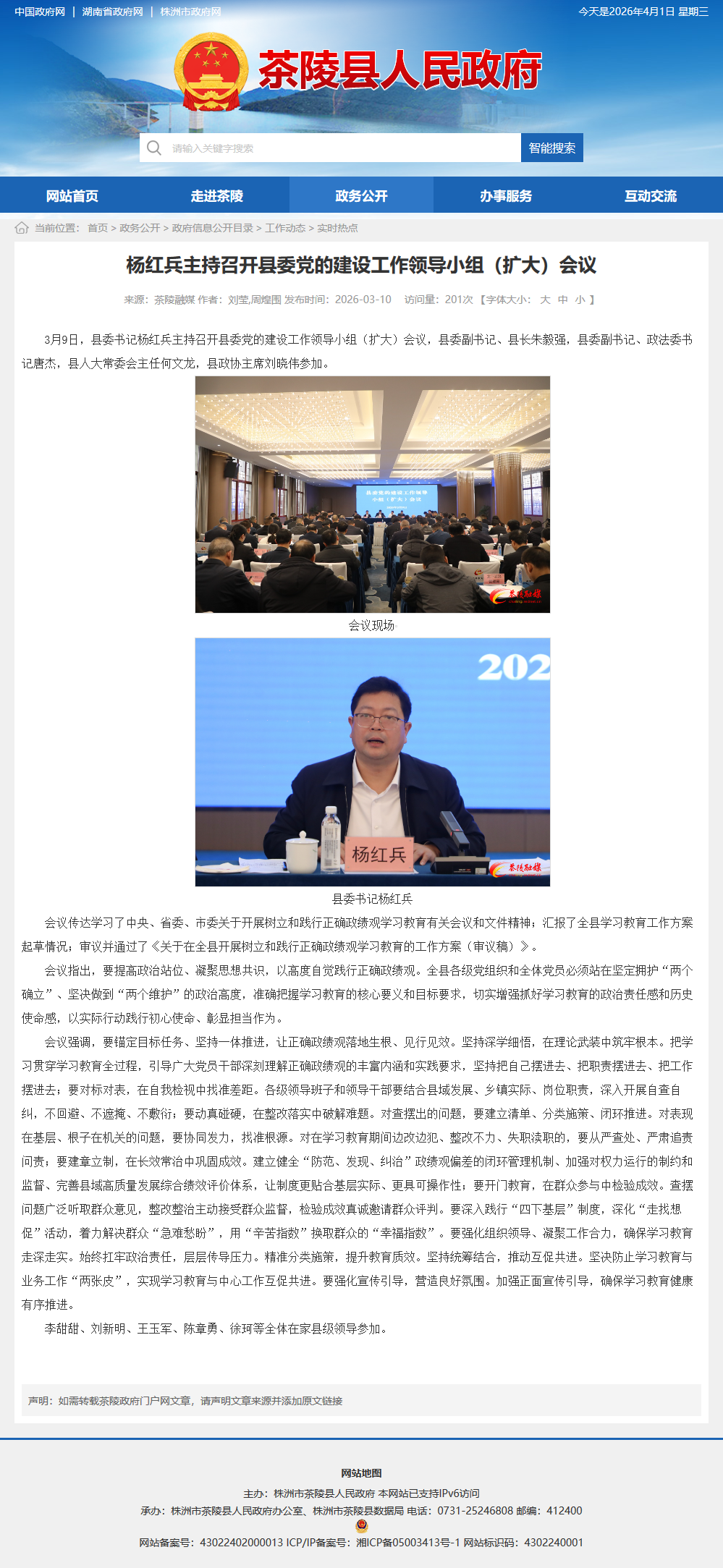Open the 互动交流 section
The height and width of the screenshot is (1568, 723).
[651, 196]
